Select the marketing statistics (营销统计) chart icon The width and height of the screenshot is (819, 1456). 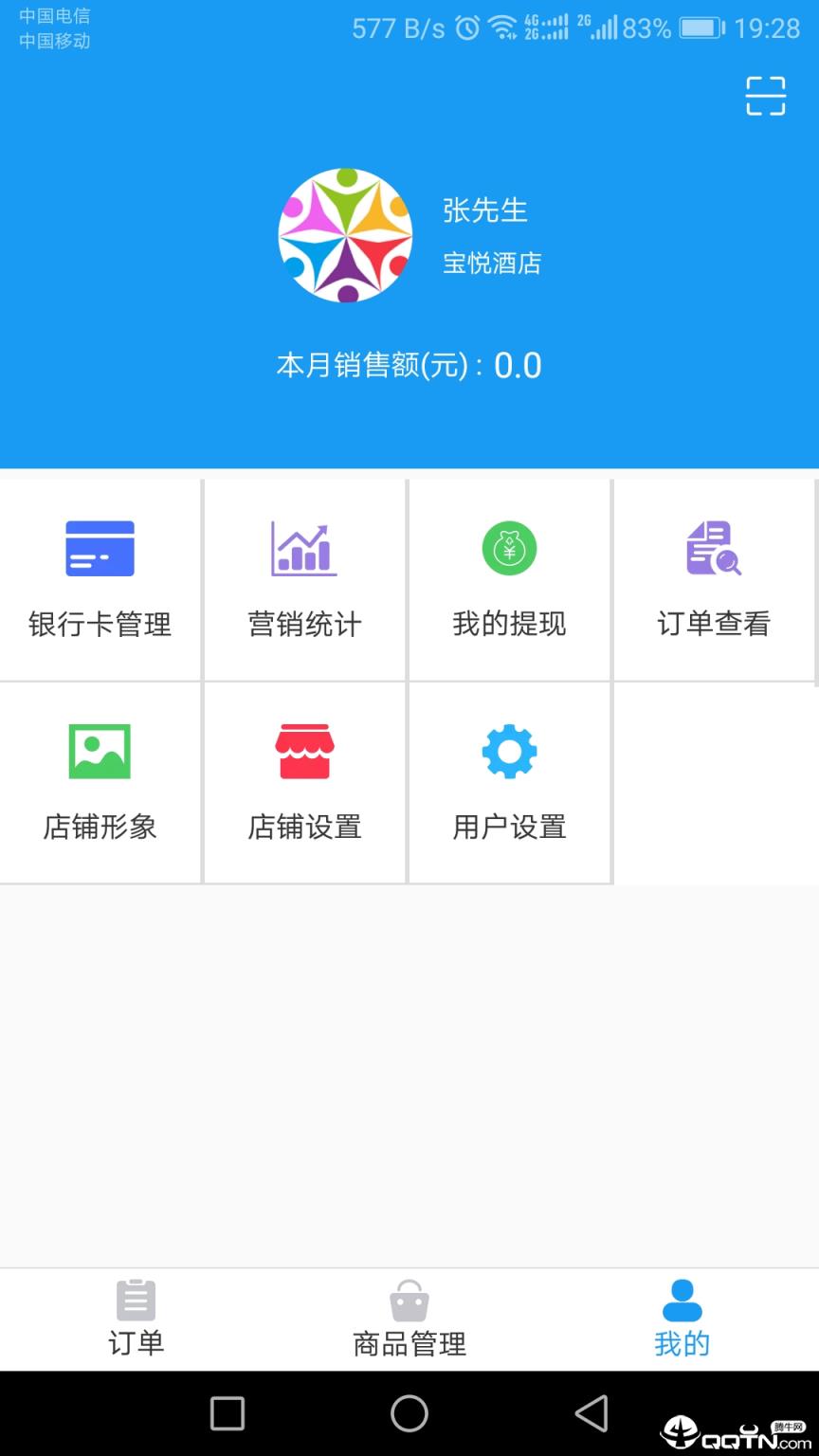303,549
